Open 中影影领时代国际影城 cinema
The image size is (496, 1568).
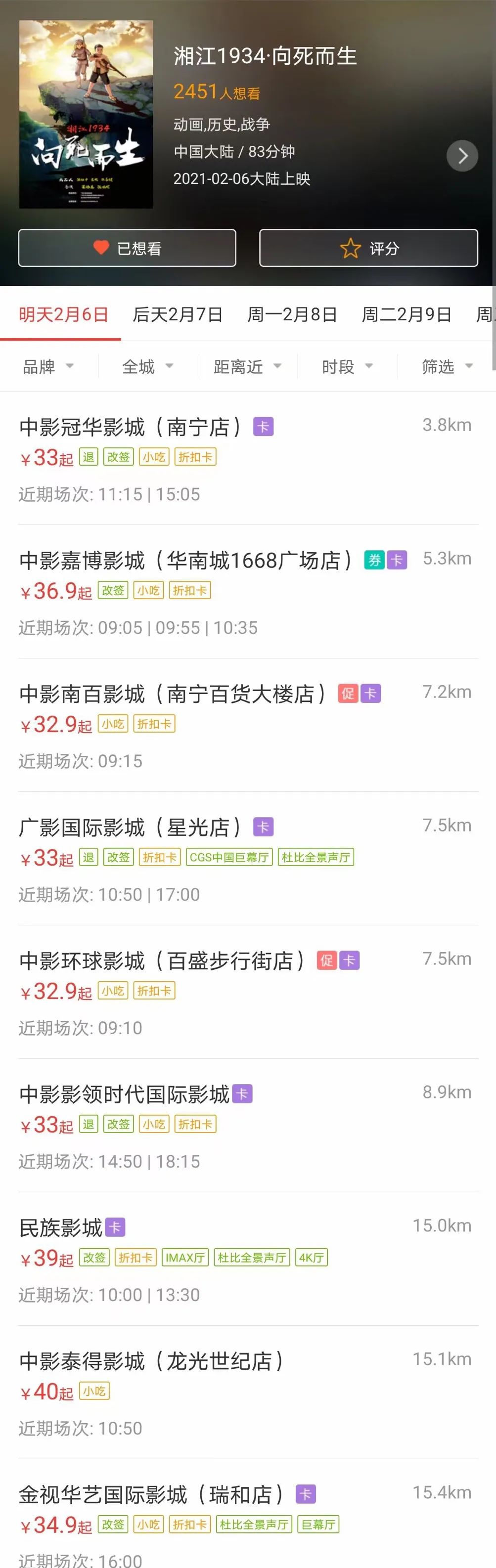[x=124, y=1094]
